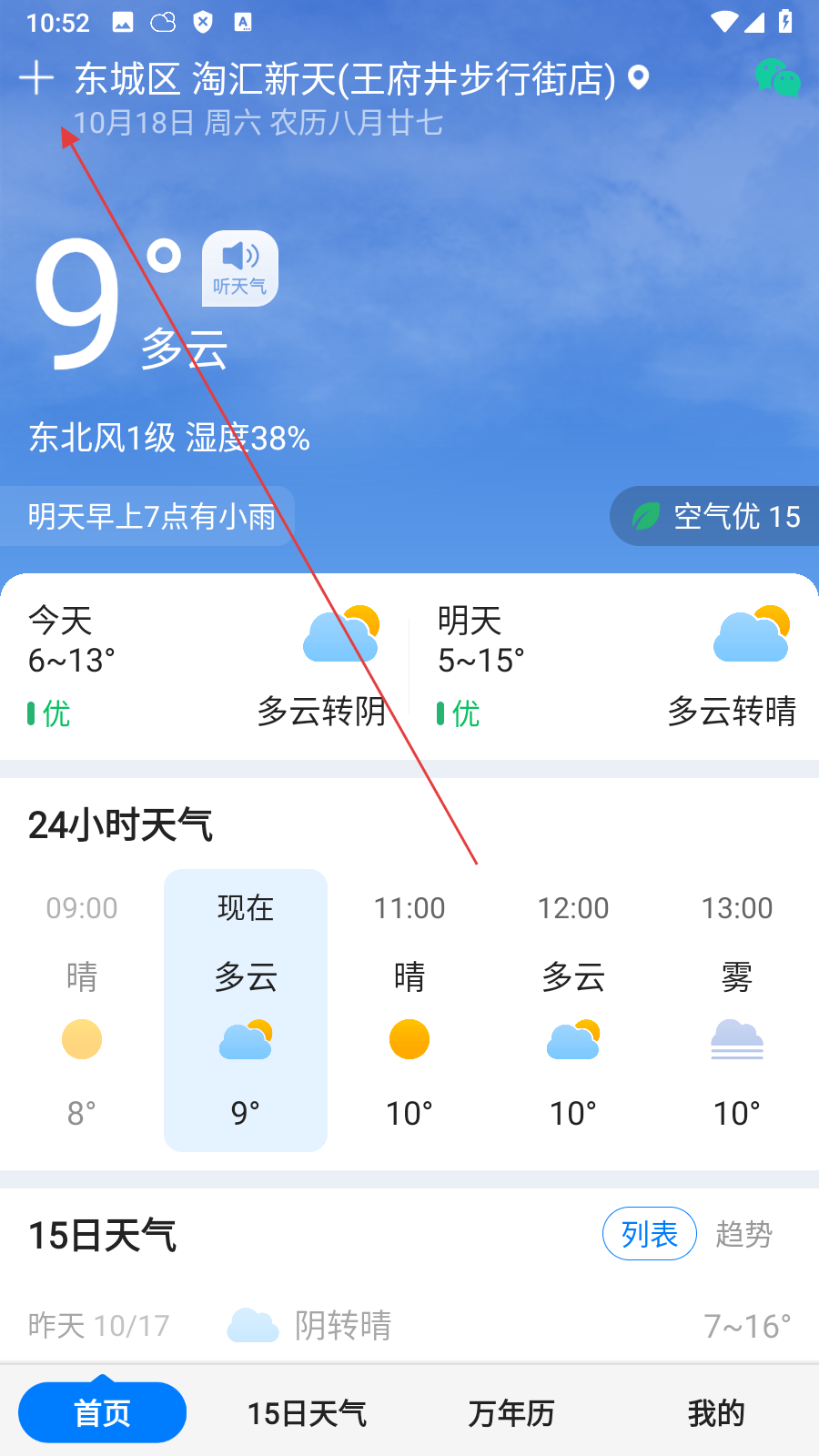Play the 听天气 audio forecast
Screen dimensions: 819x1456
[x=239, y=268]
